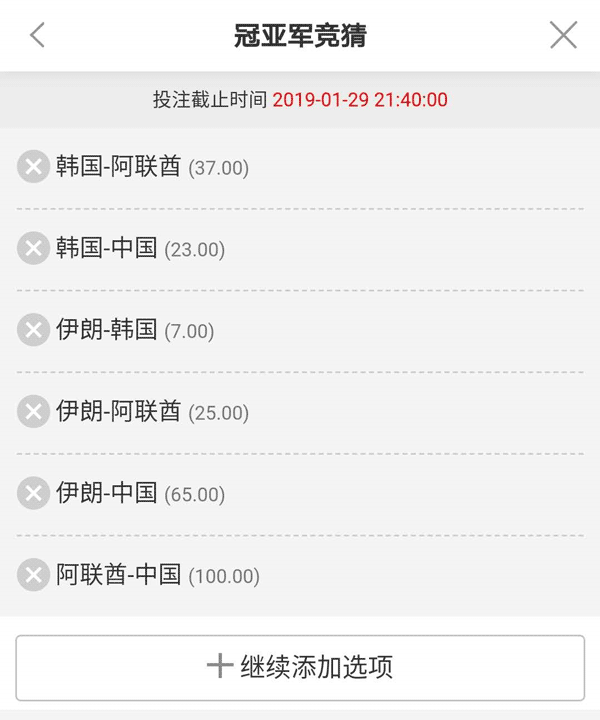This screenshot has width=600, height=720.
Task: Remove the 韩国-中国 selection
Action: point(34,249)
